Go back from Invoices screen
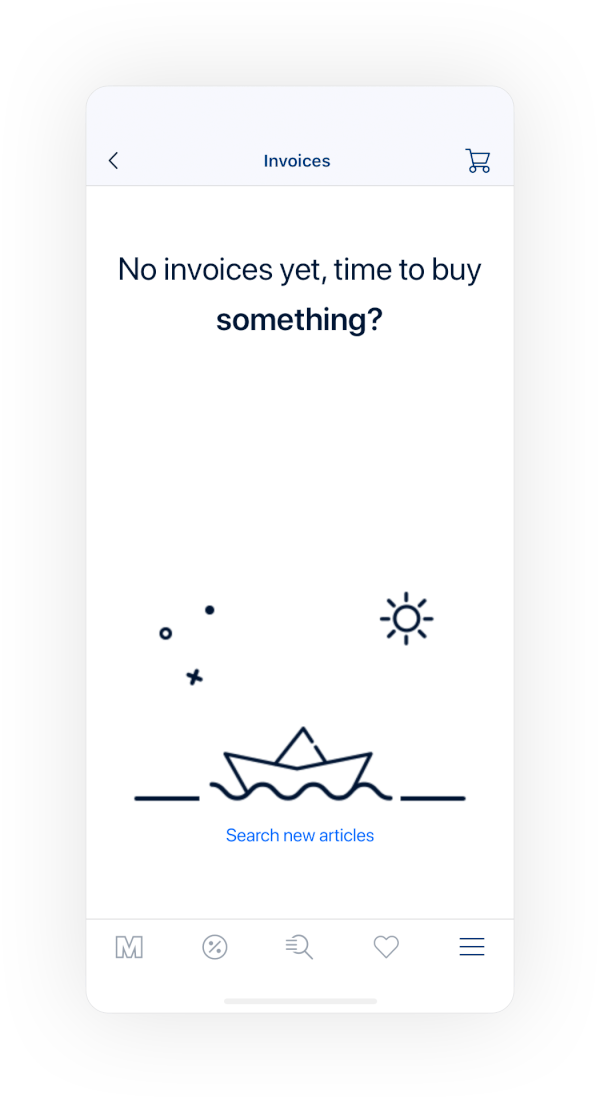 (113, 161)
